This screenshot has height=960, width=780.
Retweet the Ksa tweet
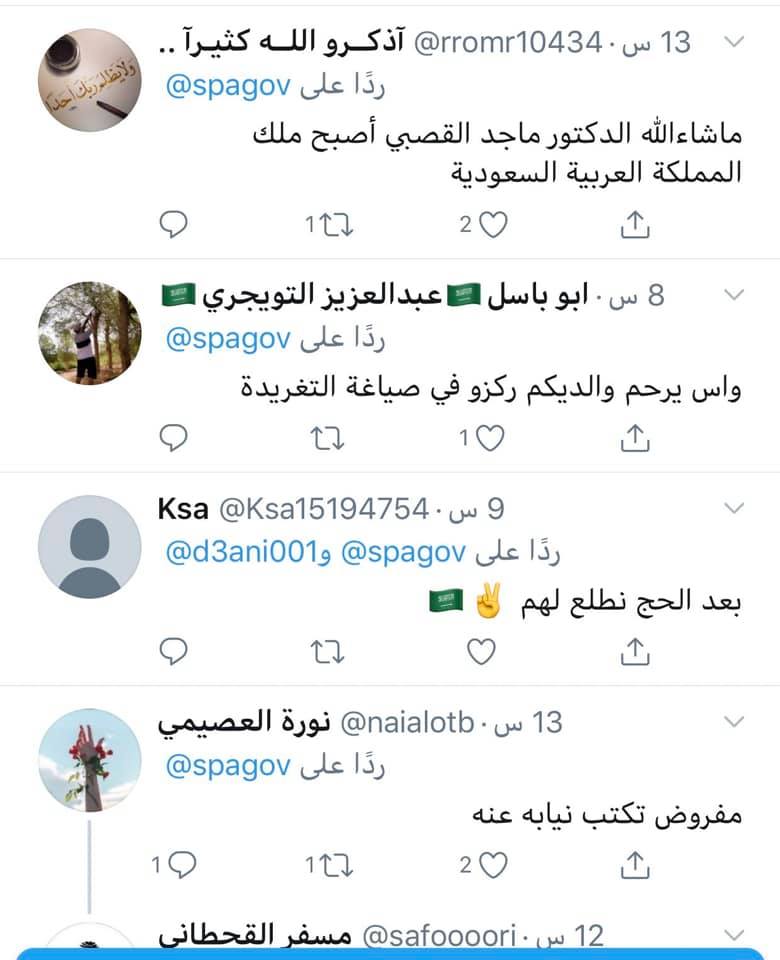click(x=325, y=652)
